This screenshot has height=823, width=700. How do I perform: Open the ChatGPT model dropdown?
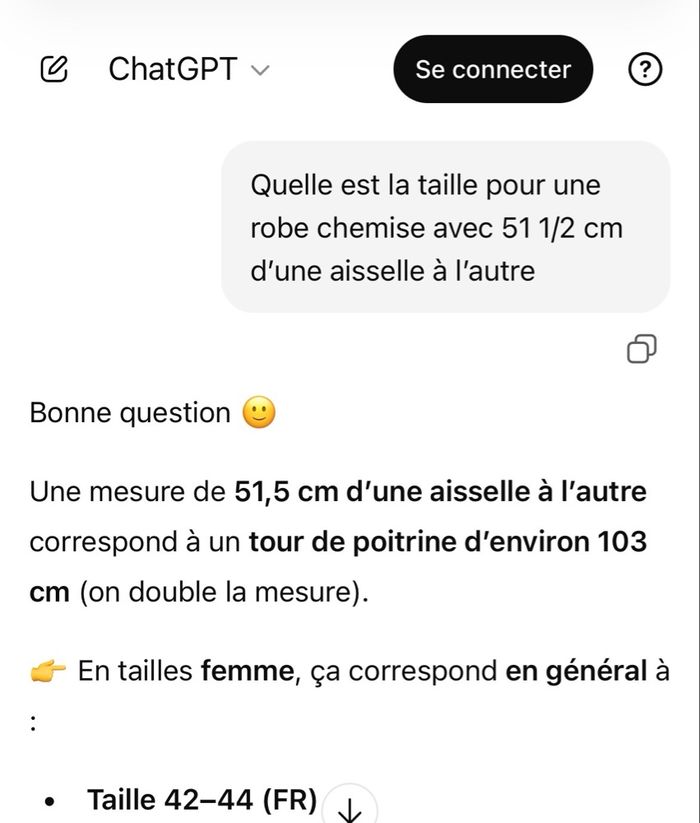[189, 69]
